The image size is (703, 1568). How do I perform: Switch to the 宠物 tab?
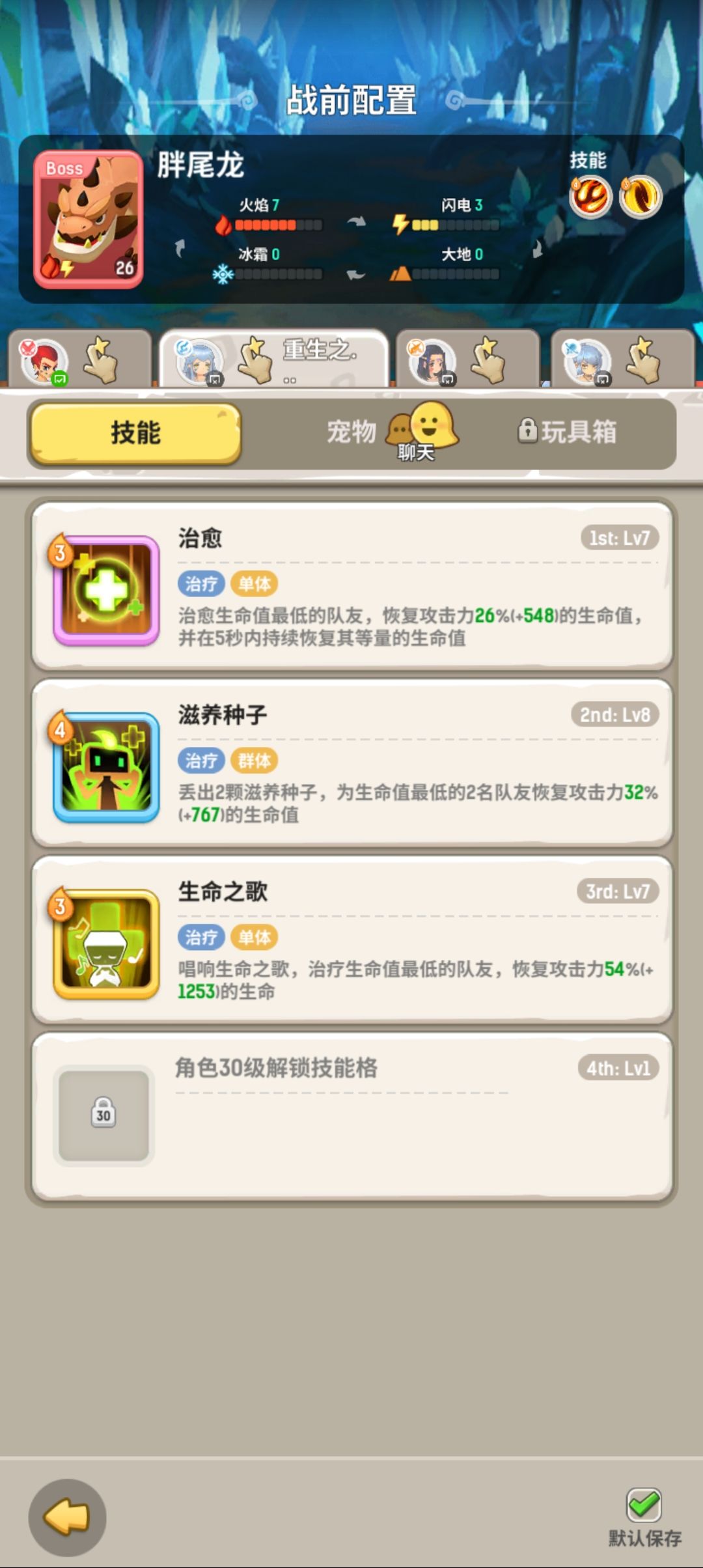pos(351,430)
